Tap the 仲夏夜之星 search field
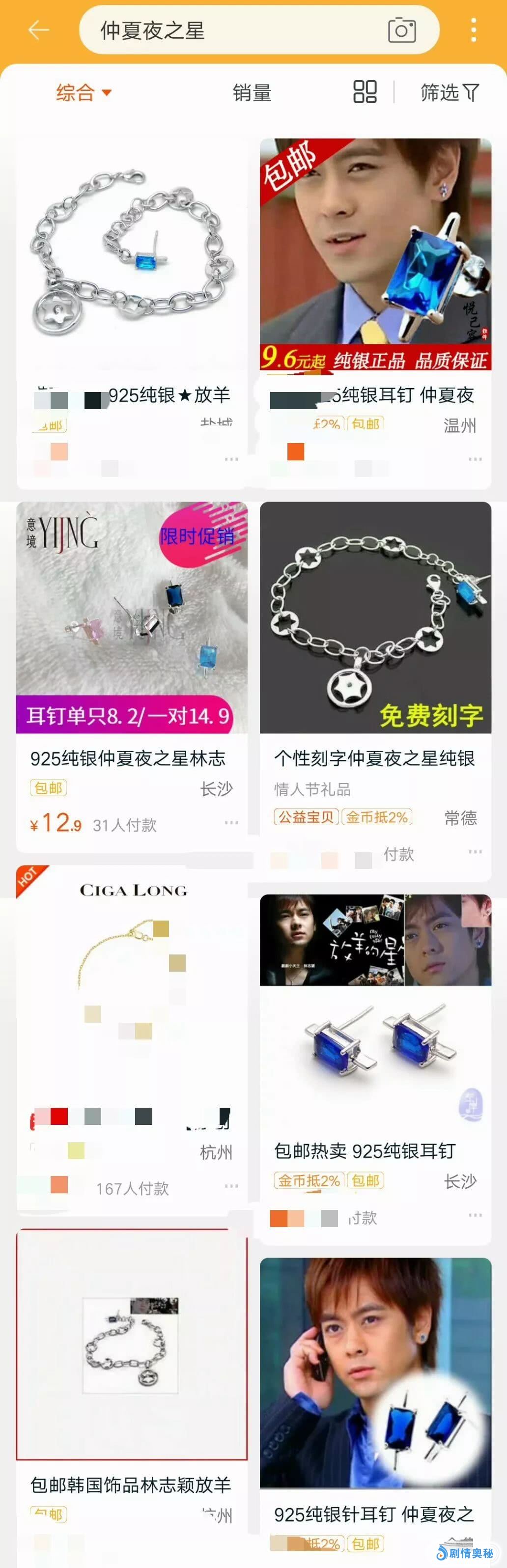The width and height of the screenshot is (507, 1568). (x=231, y=30)
